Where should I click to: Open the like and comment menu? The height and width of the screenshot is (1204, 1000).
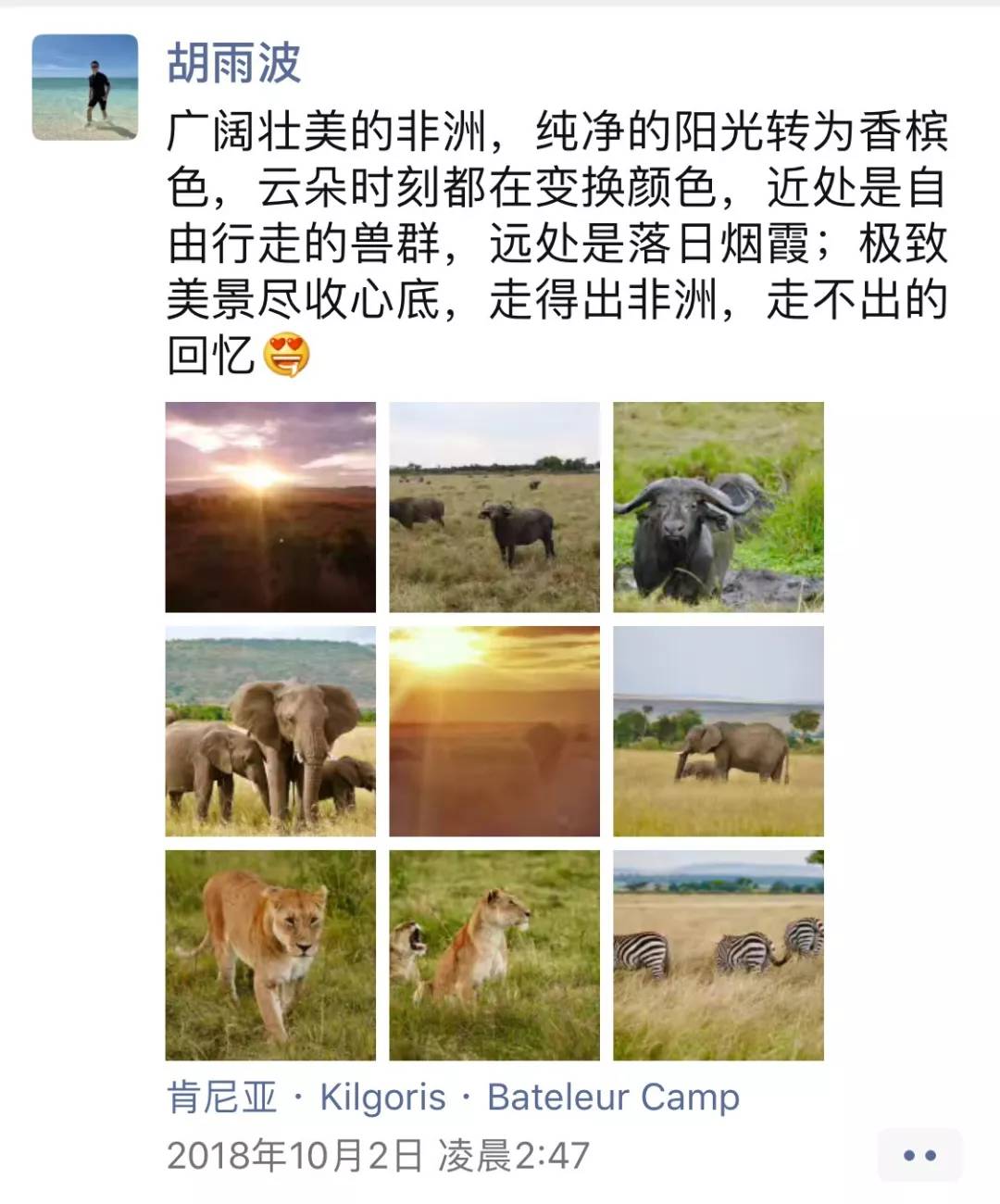click(x=919, y=1155)
